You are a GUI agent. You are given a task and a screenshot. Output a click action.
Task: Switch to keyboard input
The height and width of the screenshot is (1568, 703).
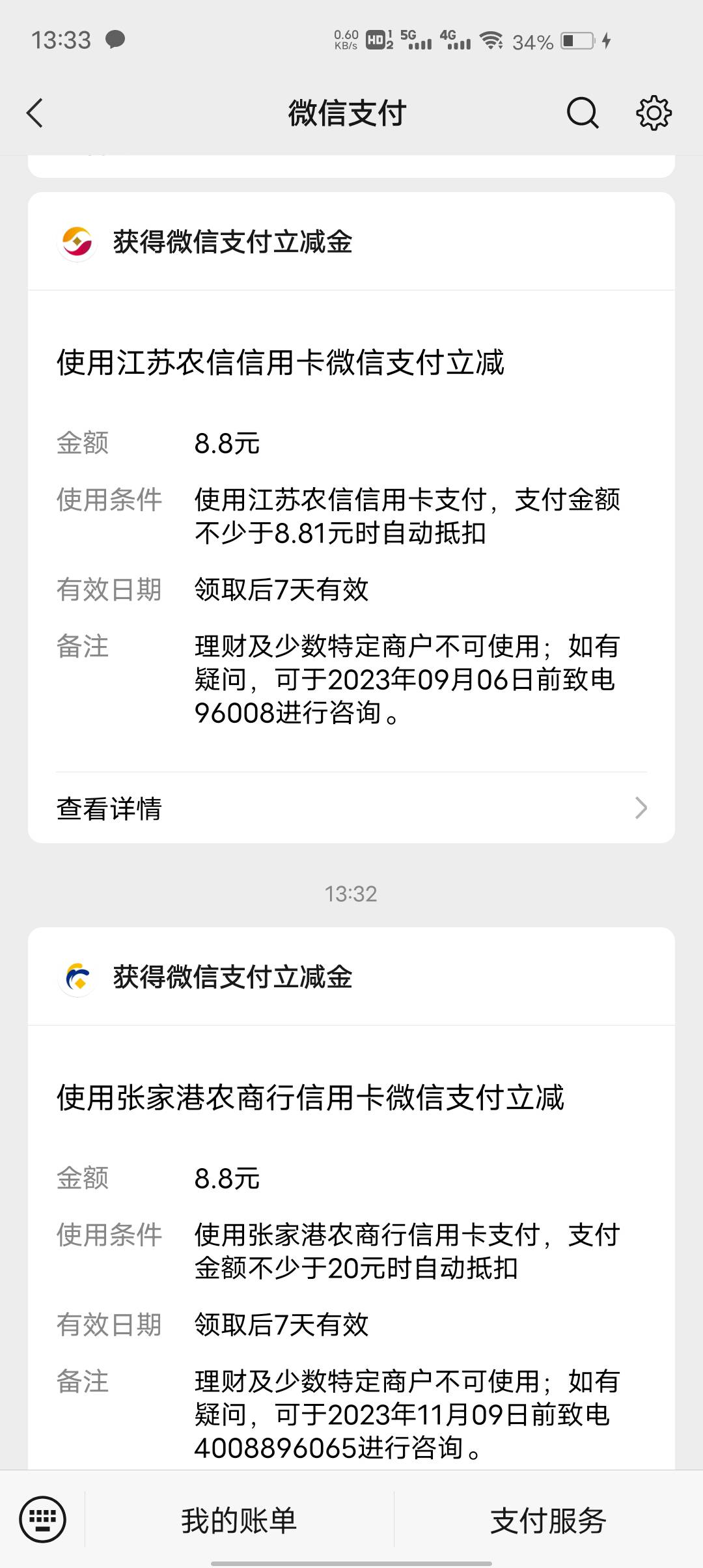coord(43,1520)
